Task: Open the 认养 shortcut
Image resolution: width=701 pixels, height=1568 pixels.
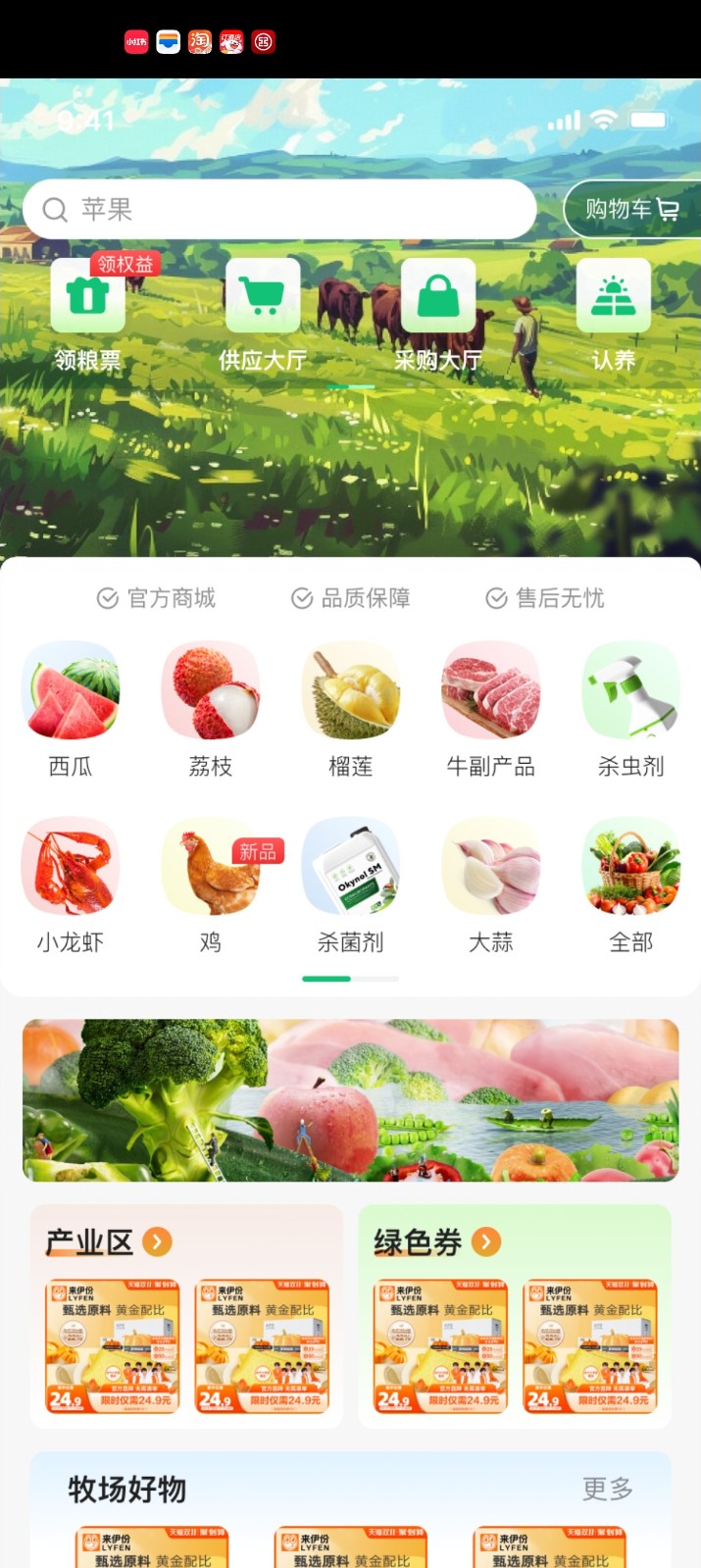Action: pos(613,297)
